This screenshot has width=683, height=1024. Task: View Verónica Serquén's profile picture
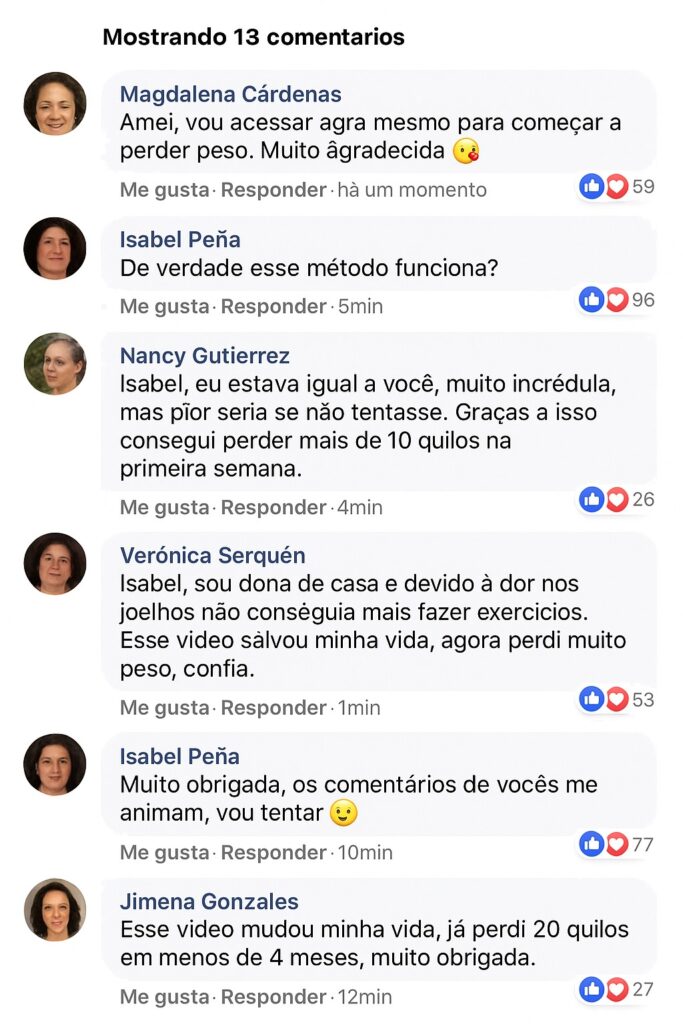coord(55,564)
